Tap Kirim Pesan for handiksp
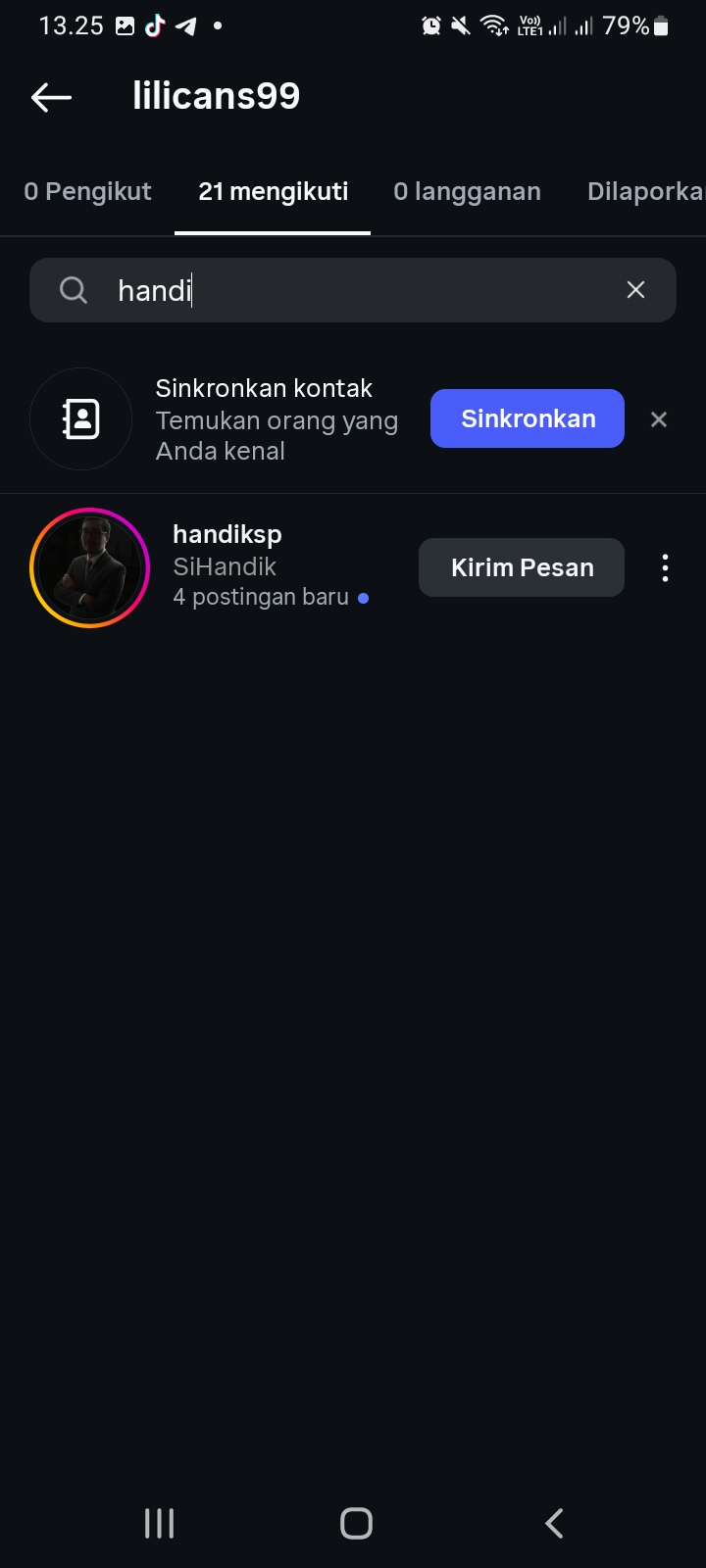 (521, 567)
